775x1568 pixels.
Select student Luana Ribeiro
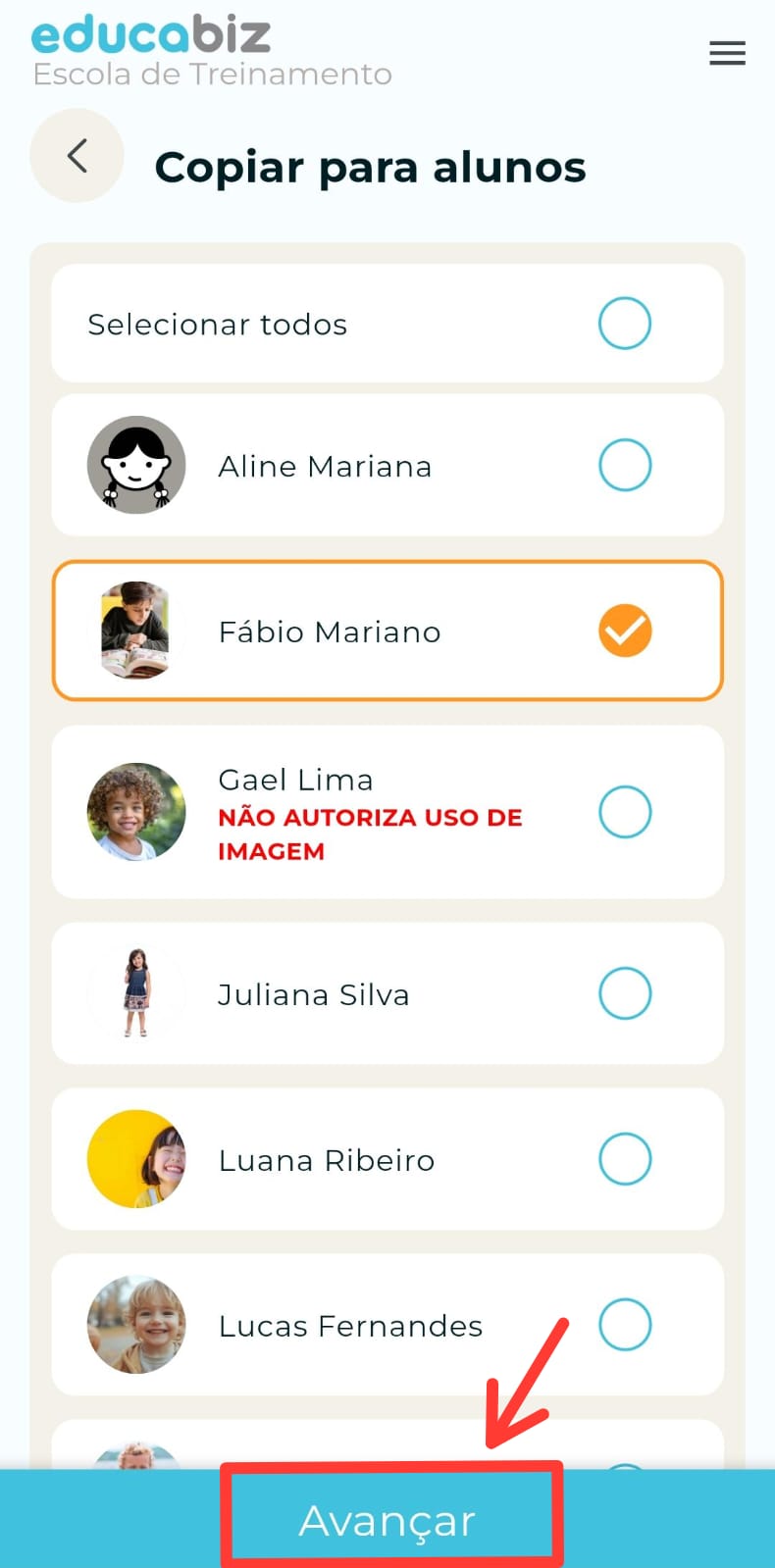(625, 1159)
